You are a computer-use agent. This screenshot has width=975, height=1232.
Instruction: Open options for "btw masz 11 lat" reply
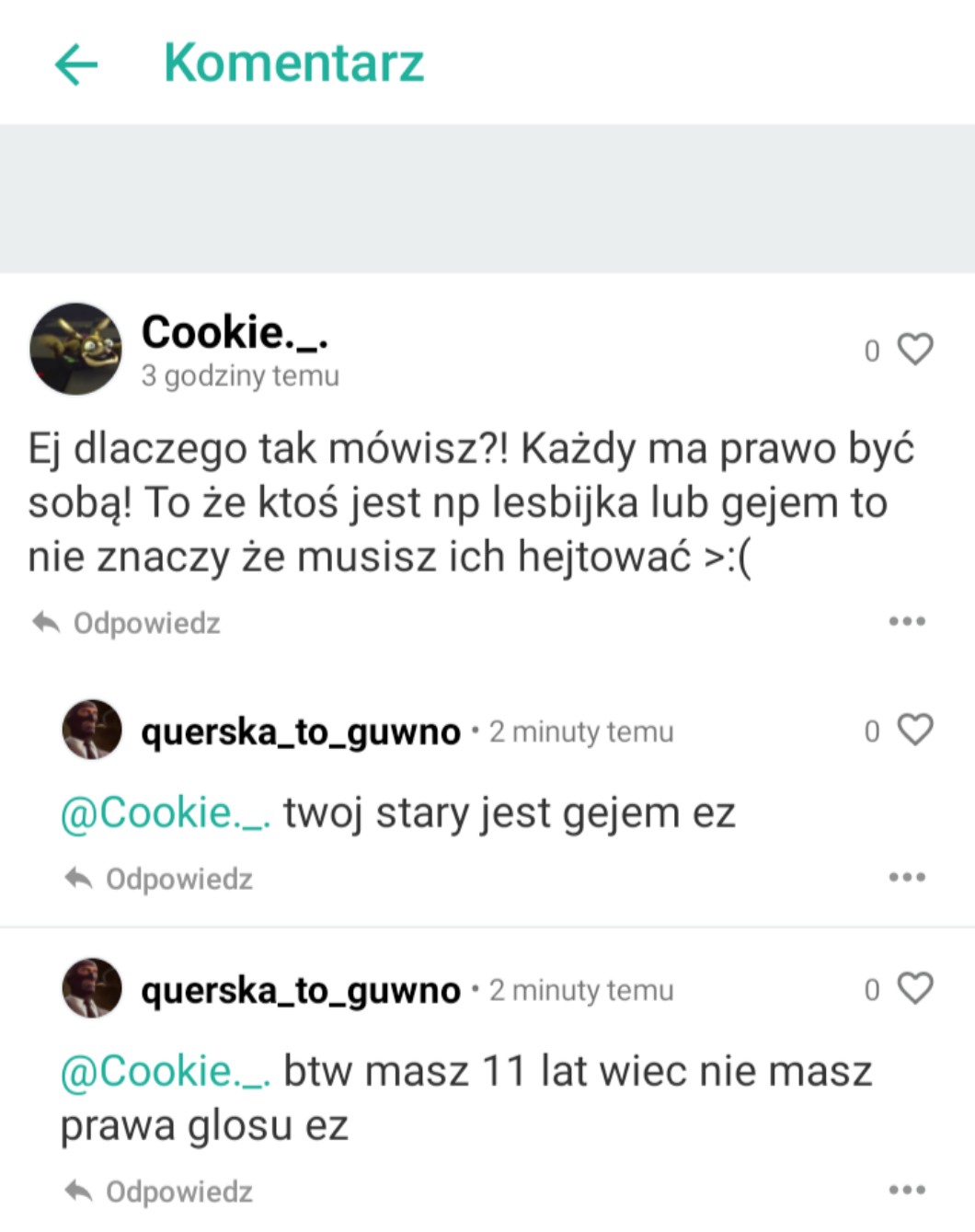[907, 1190]
